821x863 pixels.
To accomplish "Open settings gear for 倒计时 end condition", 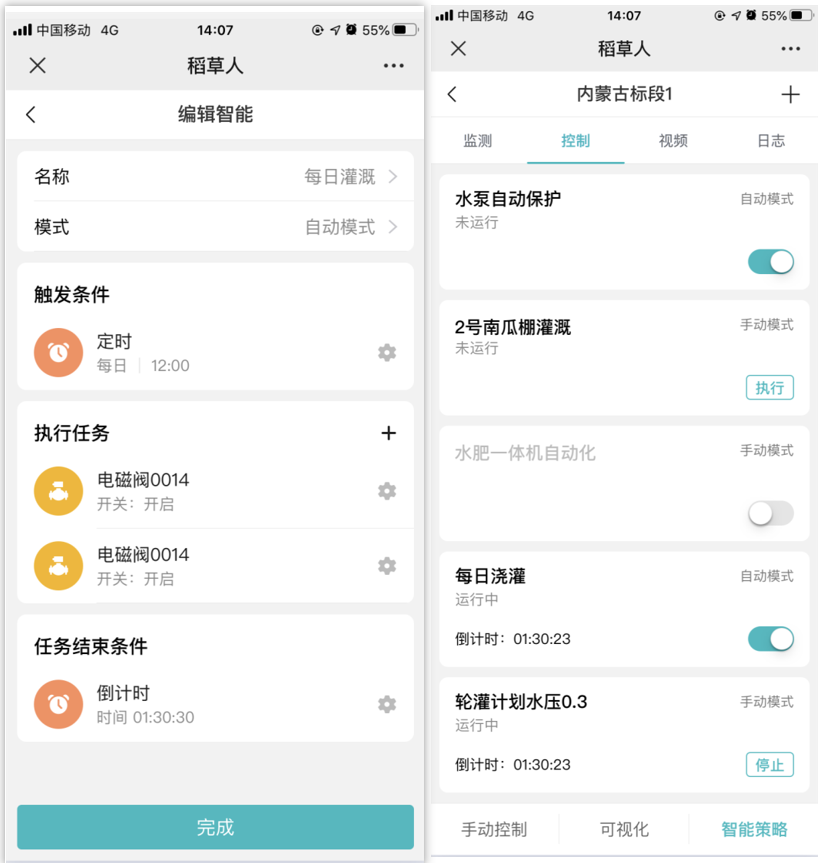I will tap(387, 704).
